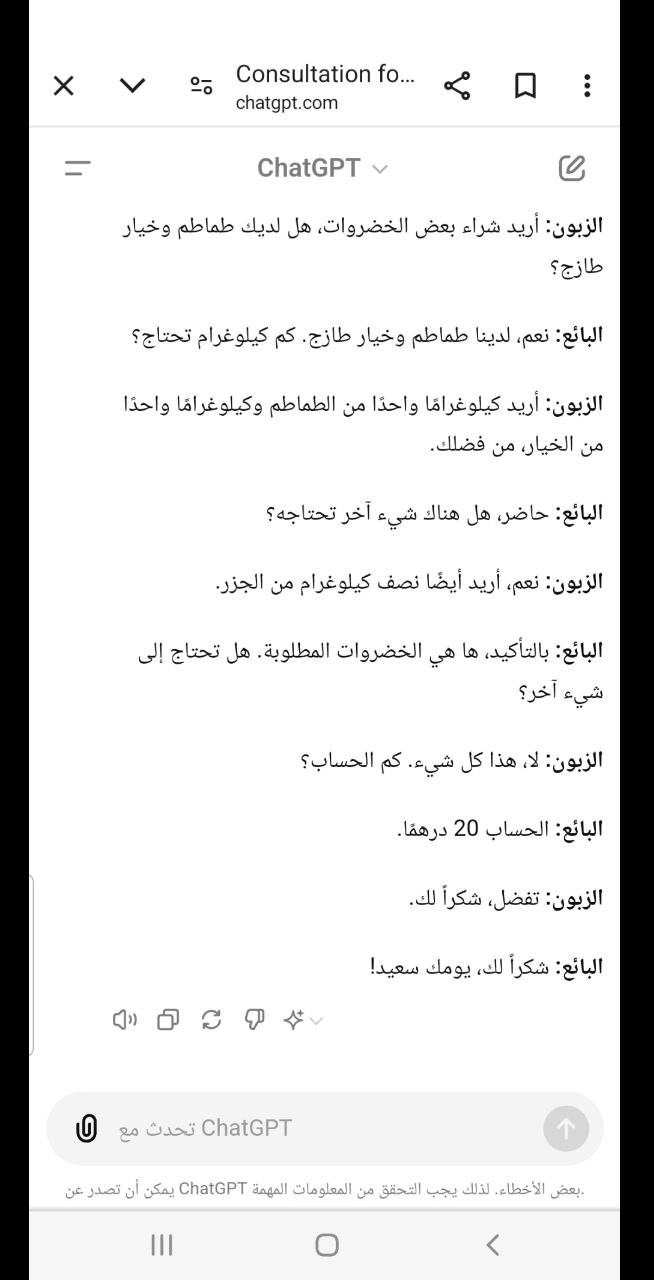The width and height of the screenshot is (654, 1280).
Task: Expand the ChatGPT model selector dropdown
Action: (322, 168)
